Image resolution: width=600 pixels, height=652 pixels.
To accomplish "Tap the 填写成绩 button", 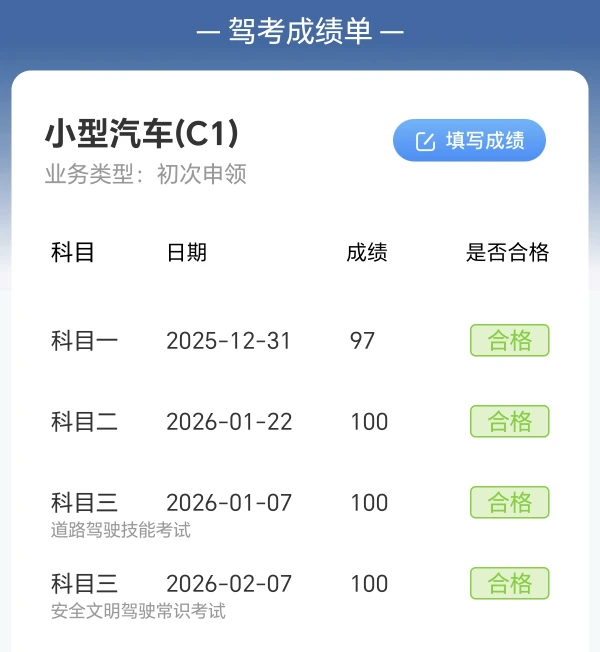I will tap(469, 141).
